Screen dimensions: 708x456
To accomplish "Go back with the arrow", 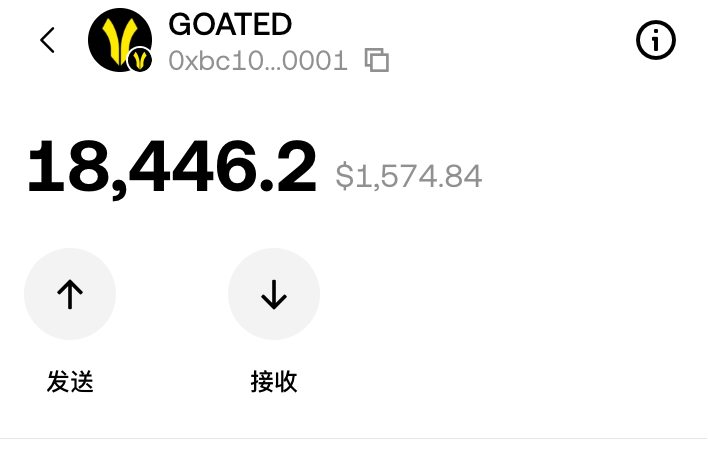I will pyautogui.click(x=47, y=40).
